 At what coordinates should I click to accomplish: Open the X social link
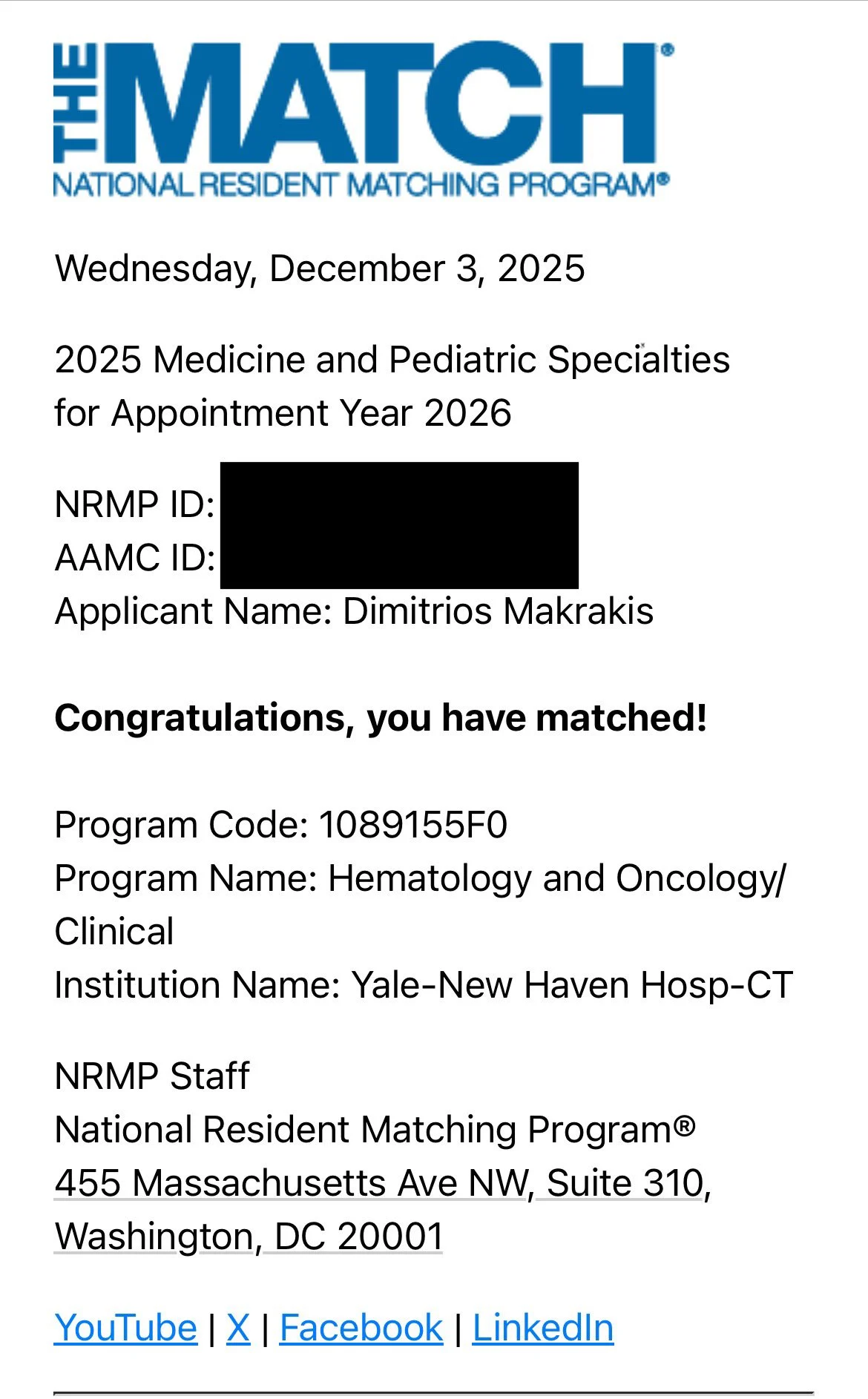[238, 1328]
